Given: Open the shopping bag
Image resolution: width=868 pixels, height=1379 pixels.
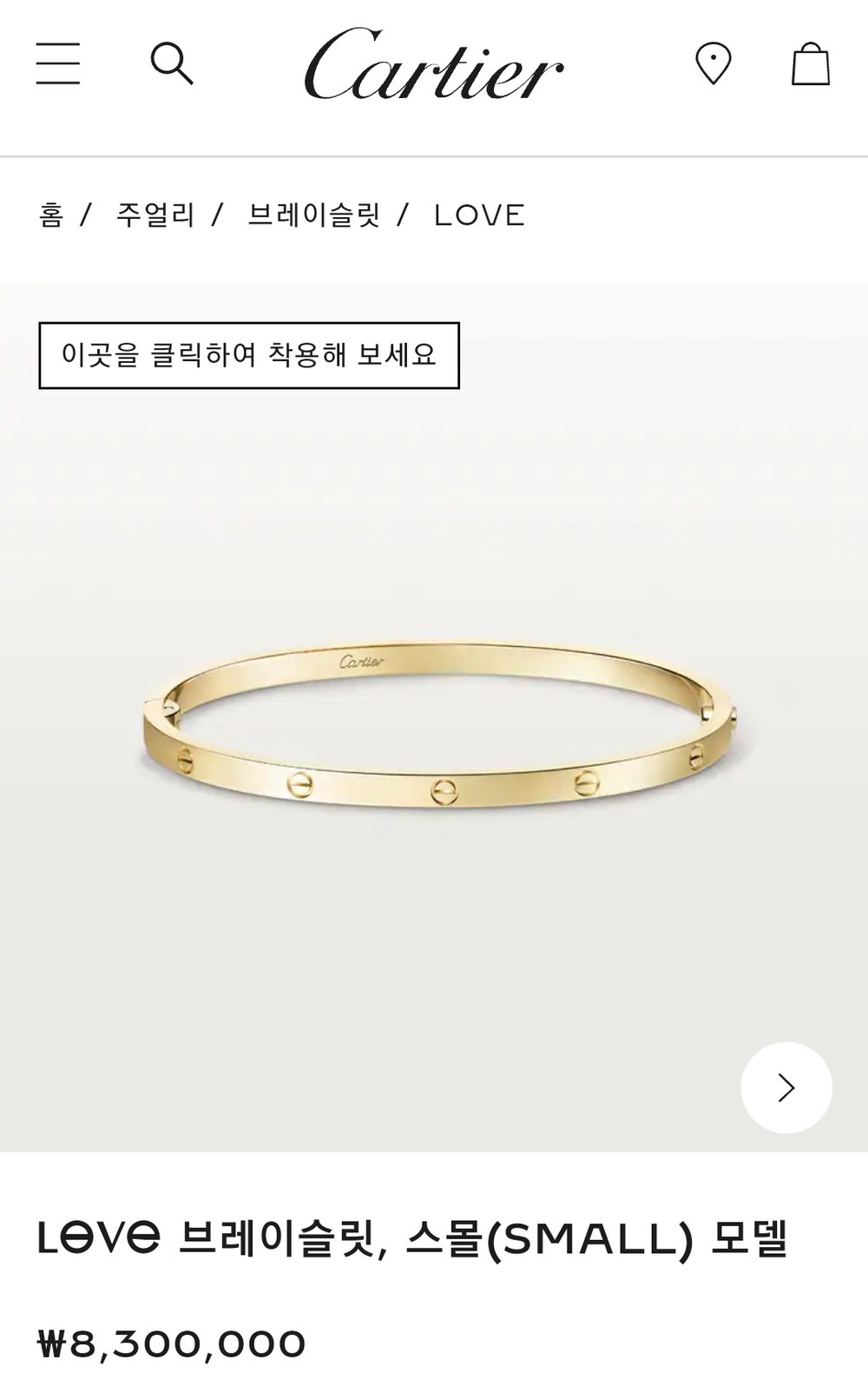Looking at the screenshot, I should click(x=810, y=63).
